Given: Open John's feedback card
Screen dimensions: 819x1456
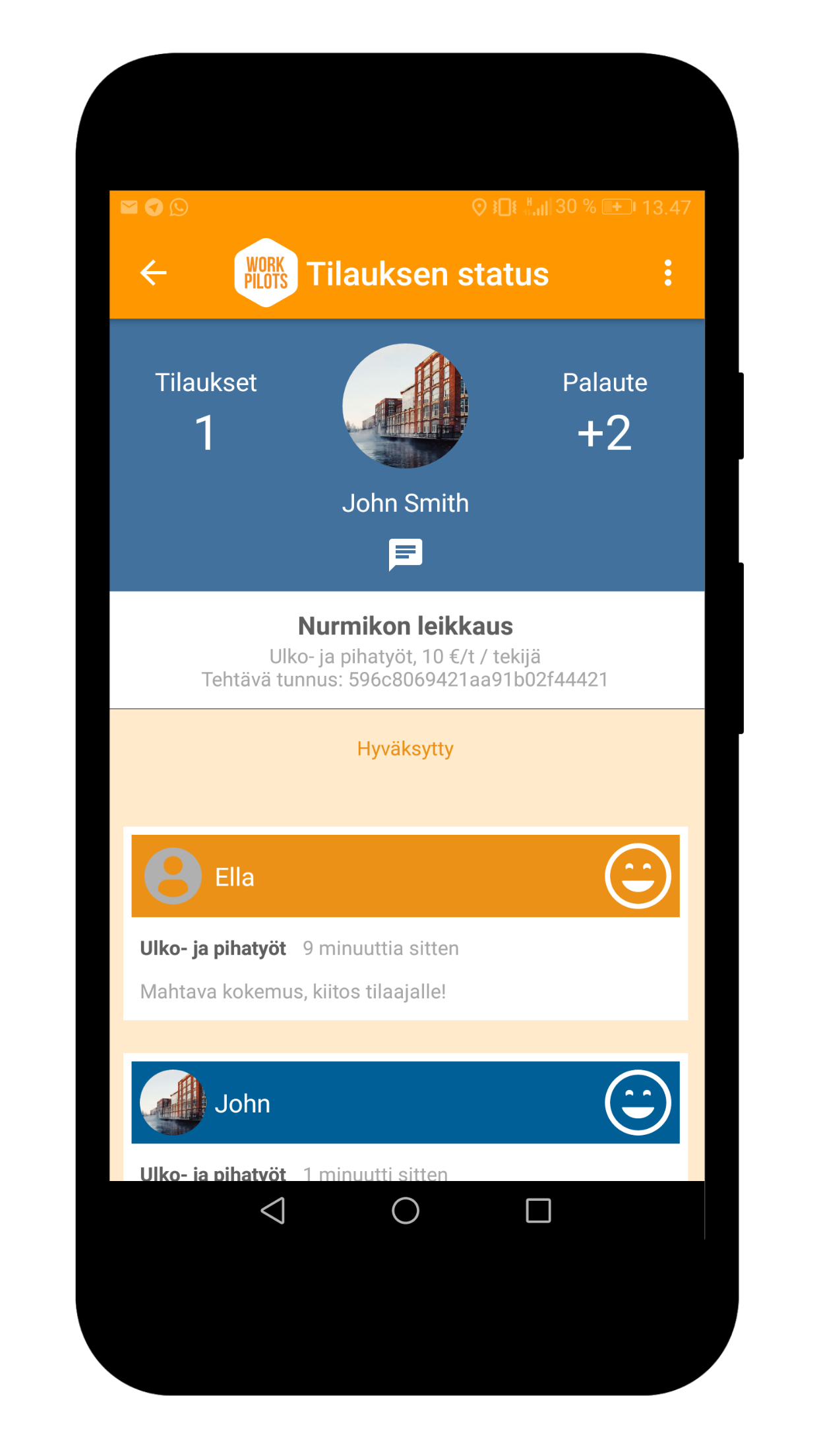Looking at the screenshot, I should pyautogui.click(x=405, y=1103).
